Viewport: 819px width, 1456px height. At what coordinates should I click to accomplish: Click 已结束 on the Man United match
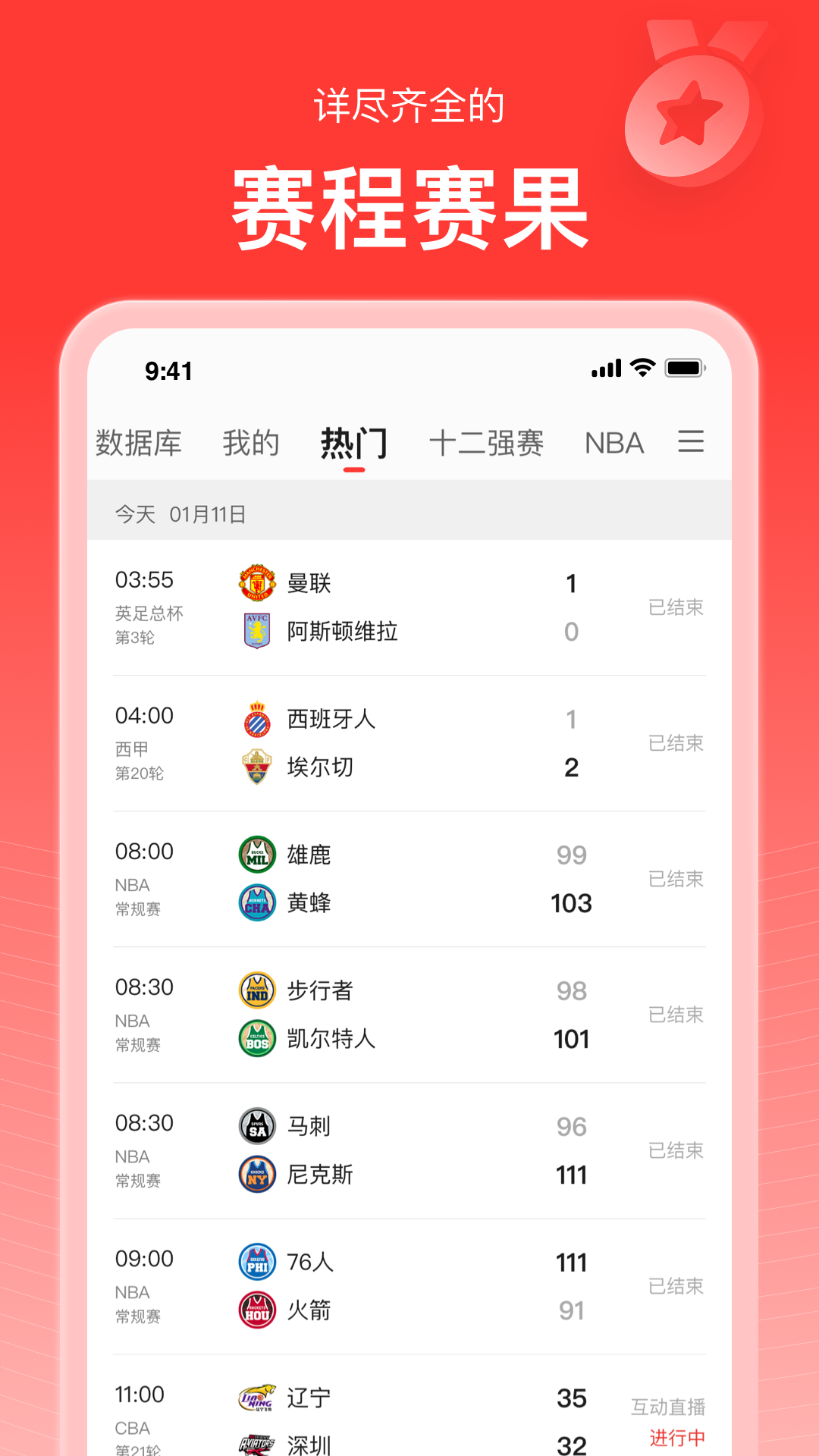(x=675, y=607)
